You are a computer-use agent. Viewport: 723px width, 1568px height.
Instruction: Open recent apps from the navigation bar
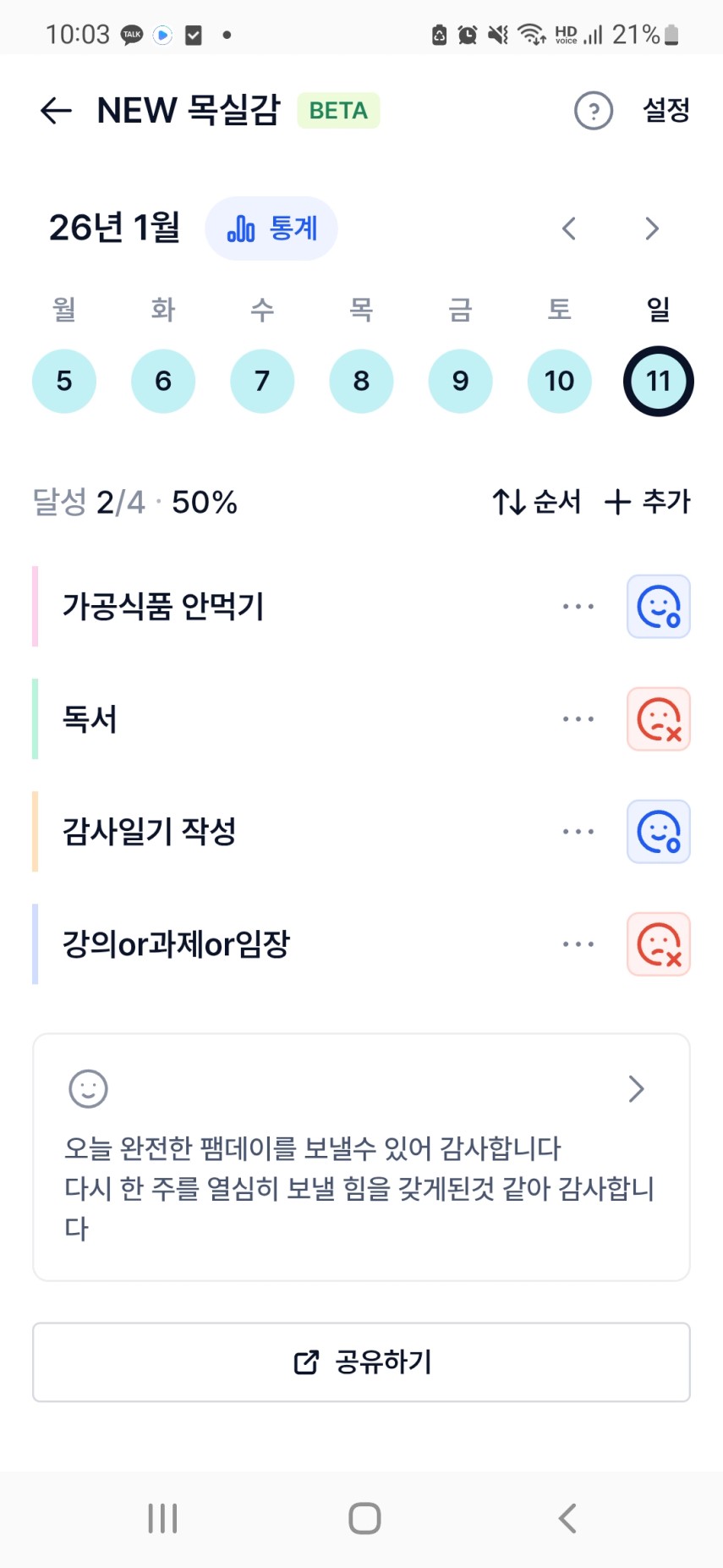162,1518
